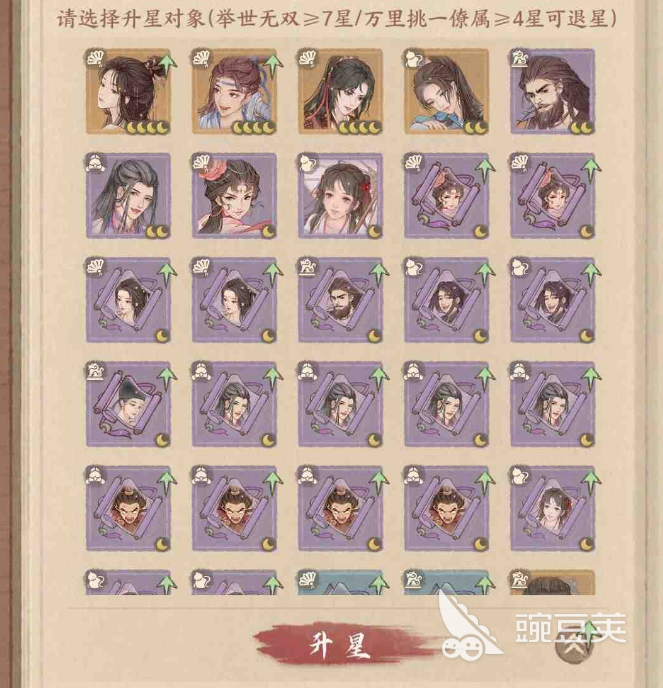Select the four-star woman with hair bun

(x=128, y=91)
